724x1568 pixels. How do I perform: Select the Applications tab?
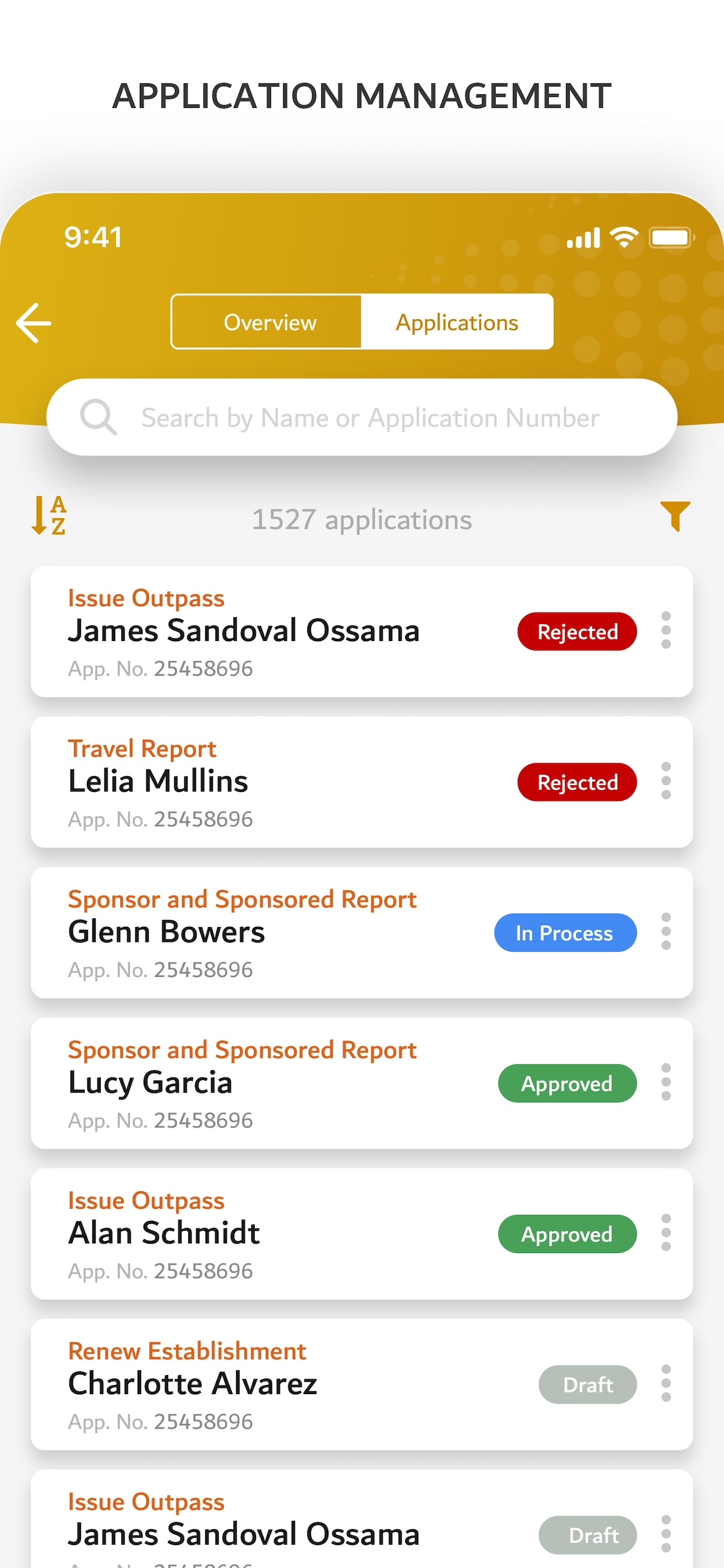(x=457, y=322)
